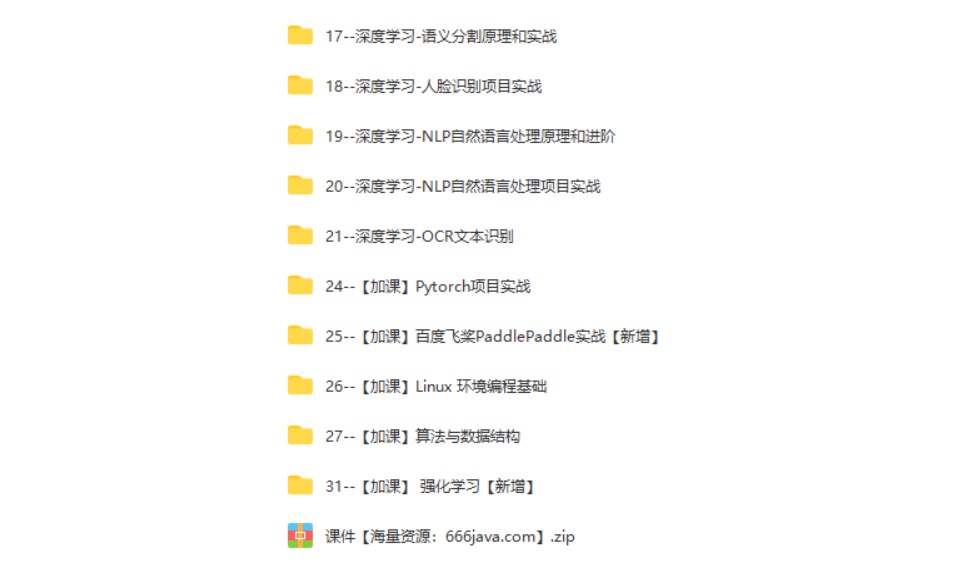Open folder 18 人脸识别项目实战

[x=432, y=87]
